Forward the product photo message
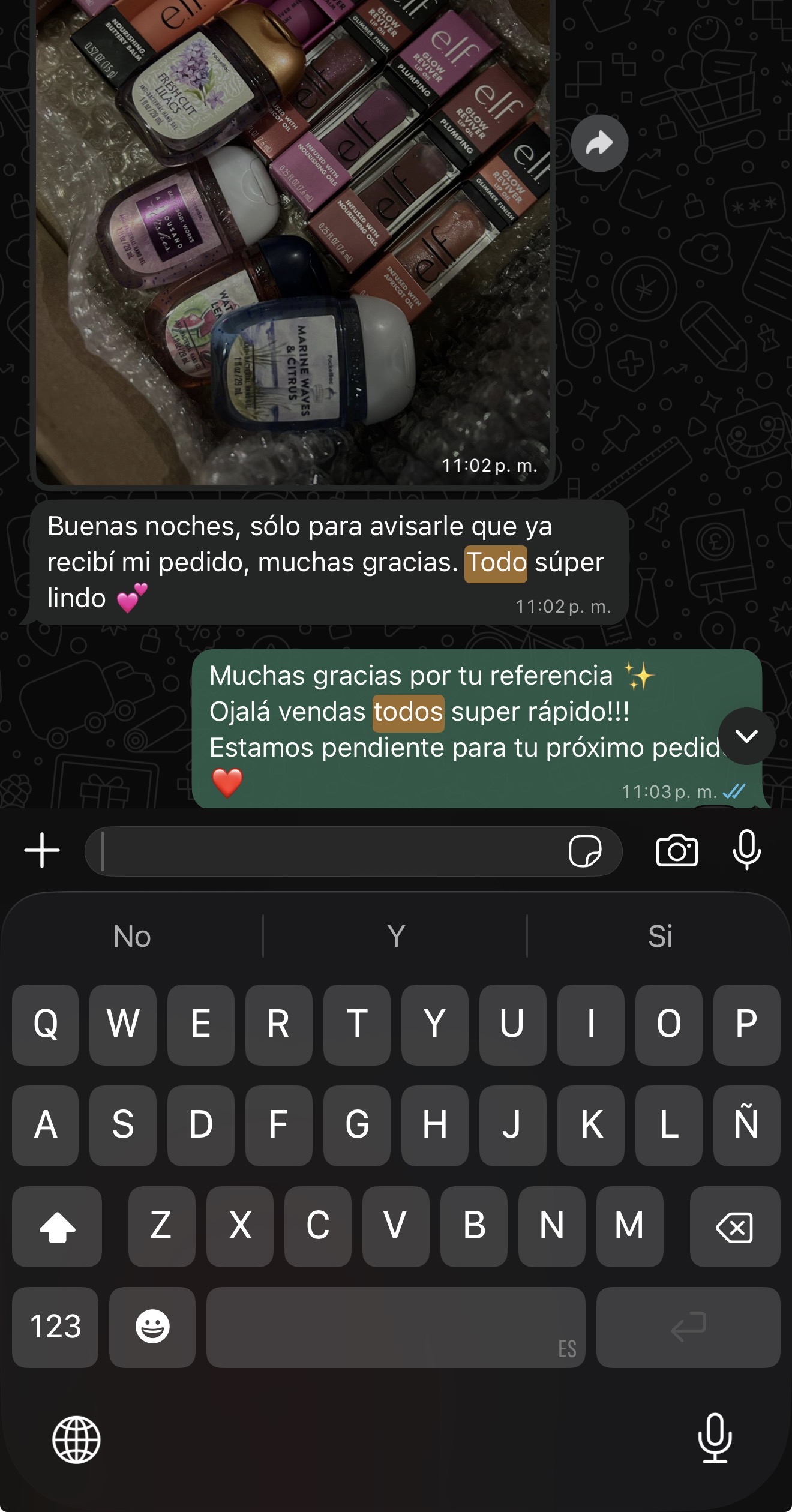This screenshot has width=792, height=1512. [x=599, y=143]
